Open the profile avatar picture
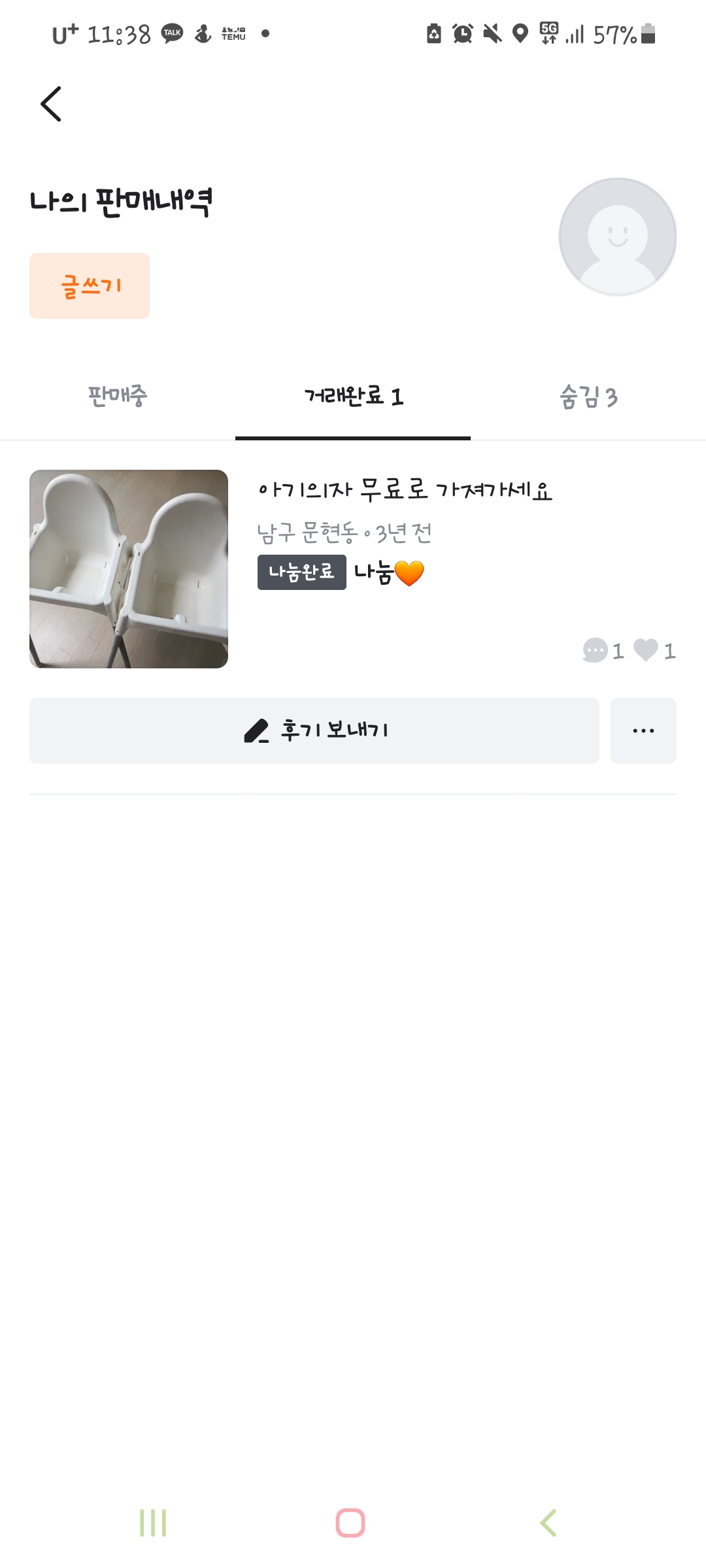This screenshot has width=706, height=1568. click(x=617, y=237)
